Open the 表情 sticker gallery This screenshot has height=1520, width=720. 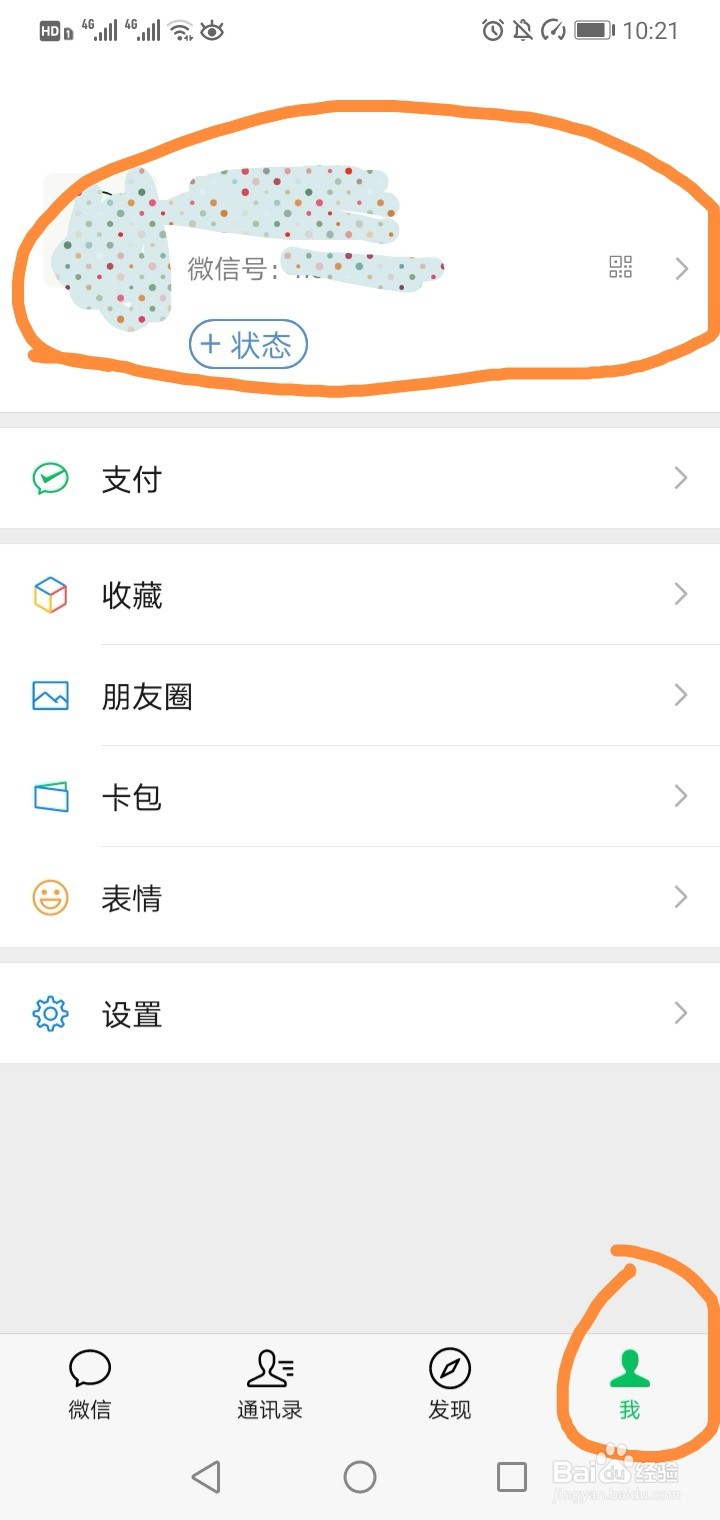coord(360,897)
